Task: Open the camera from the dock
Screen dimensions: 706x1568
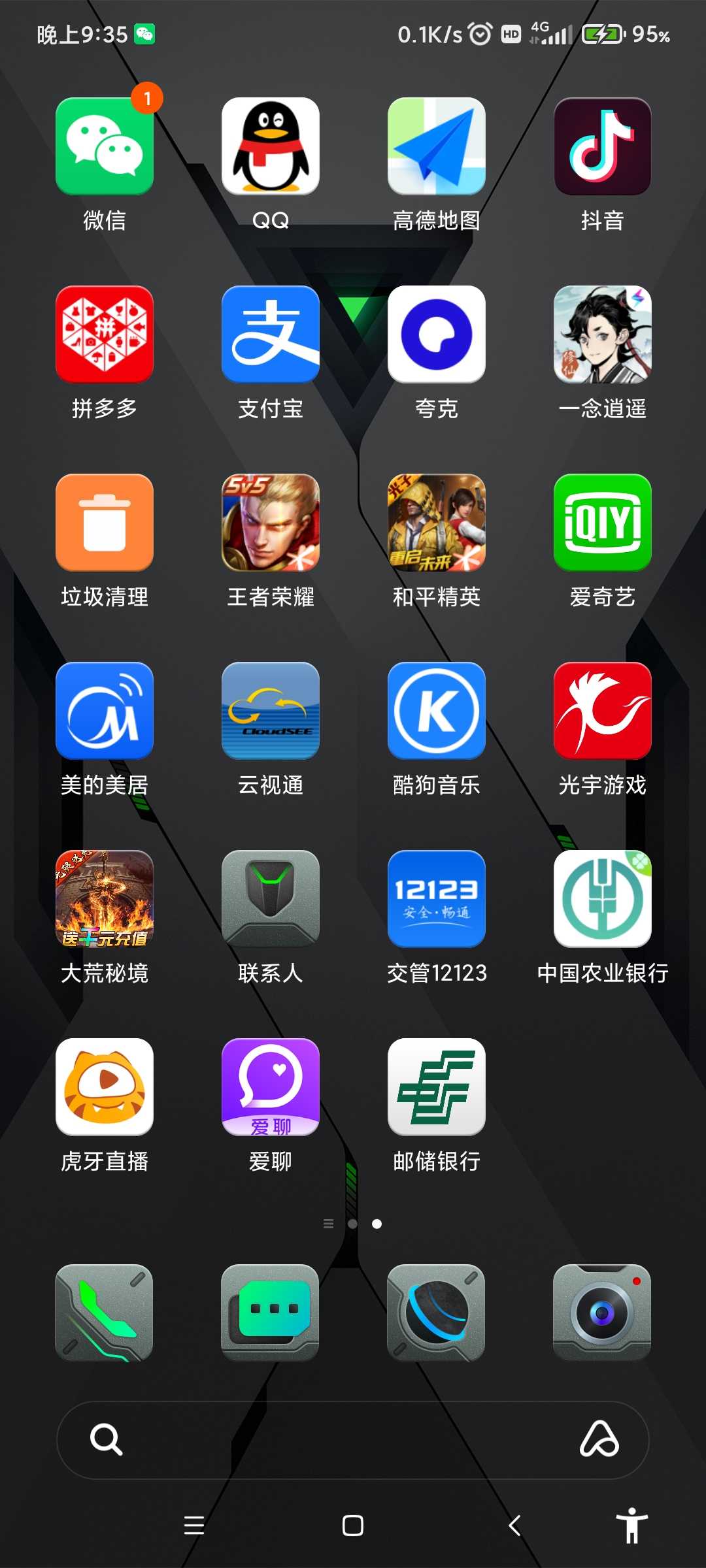Action: (603, 1313)
